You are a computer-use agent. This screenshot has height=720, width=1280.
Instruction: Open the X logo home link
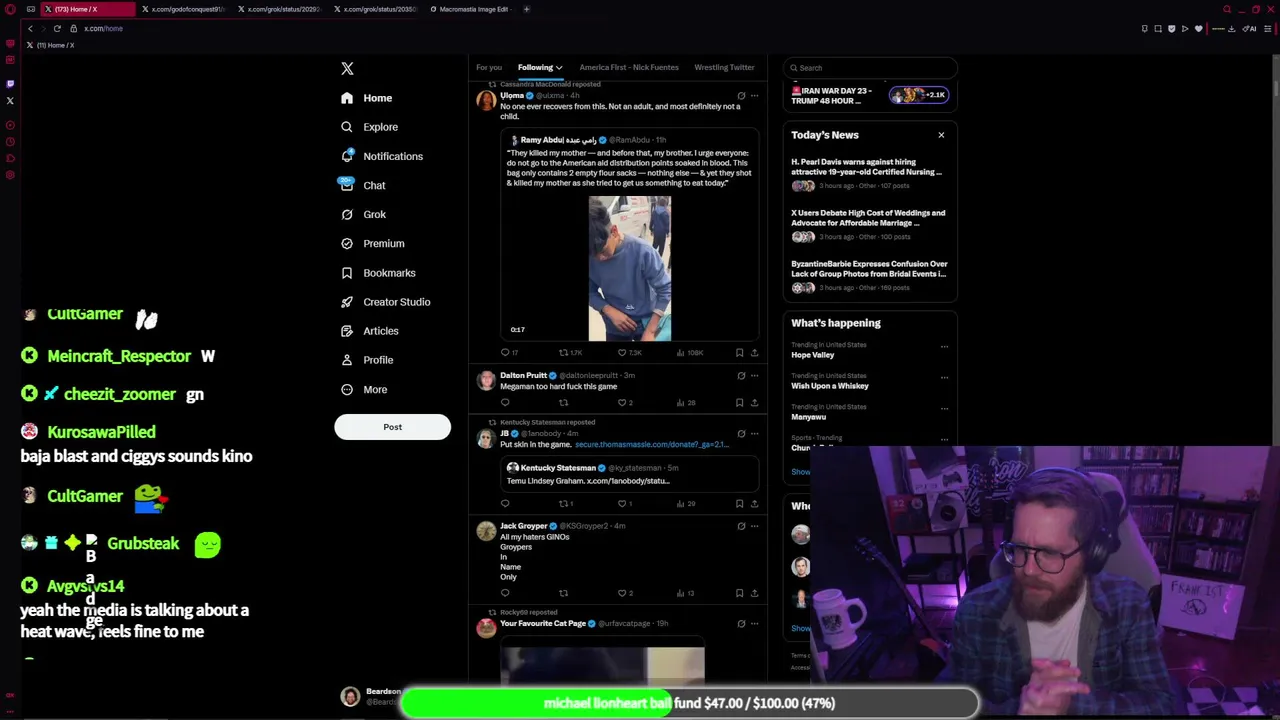point(347,69)
